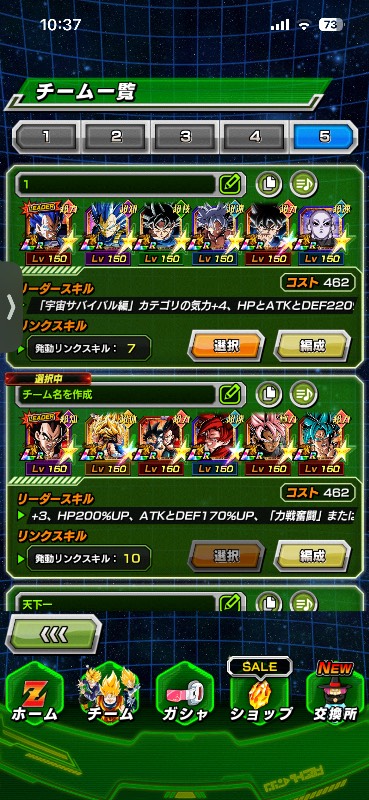Switch to team page tab 1
The image size is (369, 800).
(x=45, y=136)
